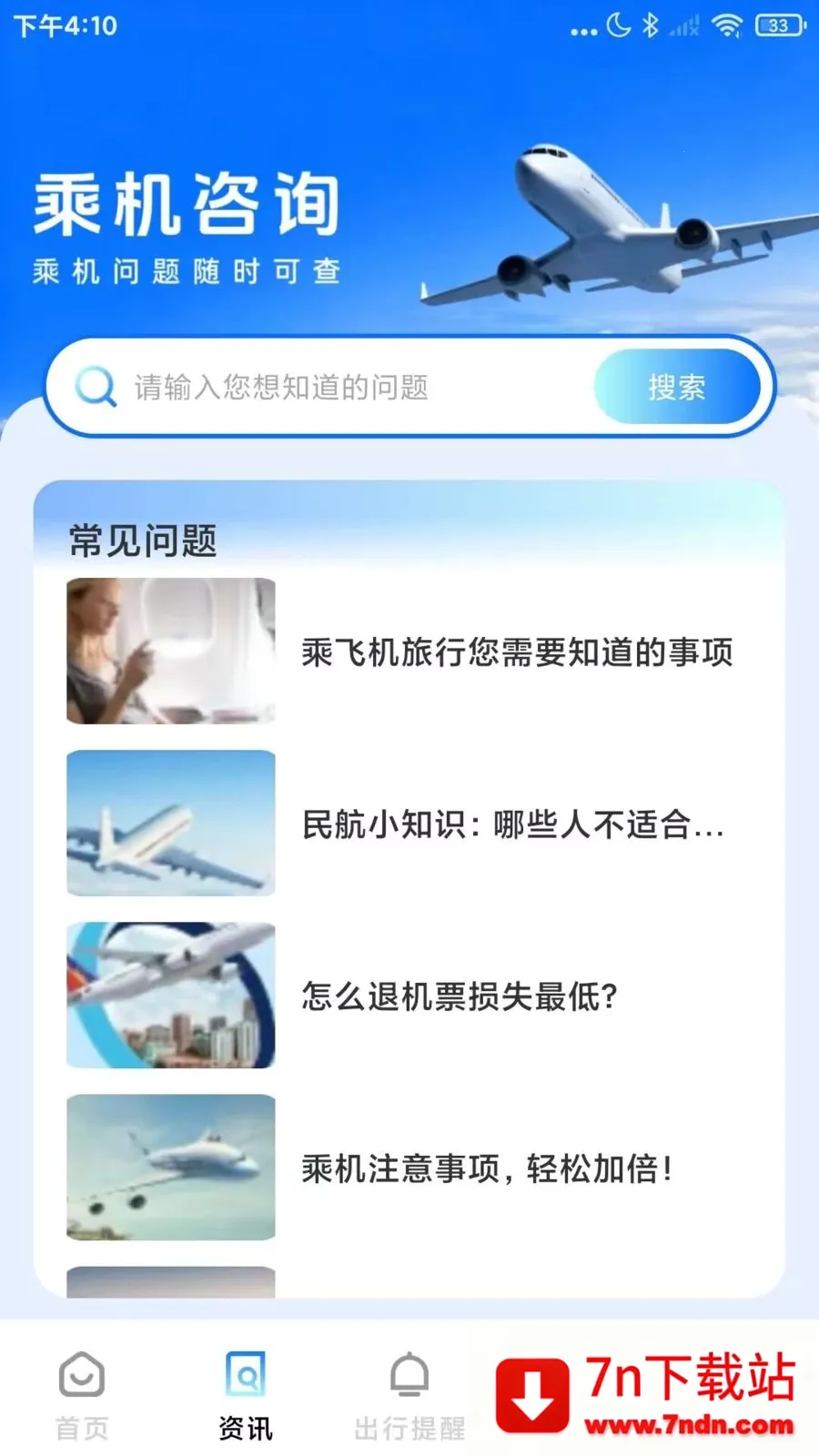Open 民航小知识 article about unsuitable passengers
The height and width of the screenshot is (1456, 819).
[512, 824]
